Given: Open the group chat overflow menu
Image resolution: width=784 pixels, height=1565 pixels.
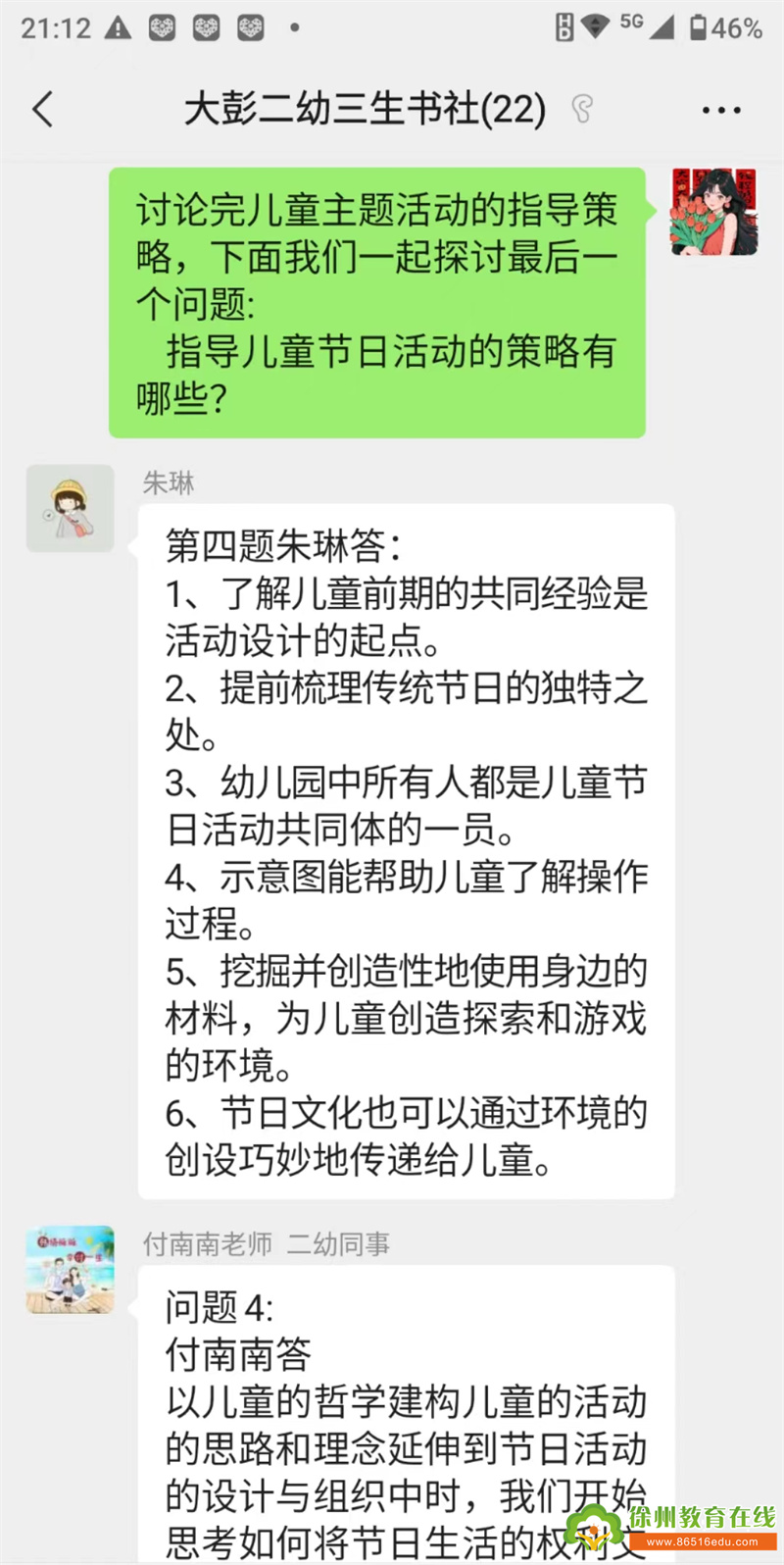Looking at the screenshot, I should tap(721, 110).
